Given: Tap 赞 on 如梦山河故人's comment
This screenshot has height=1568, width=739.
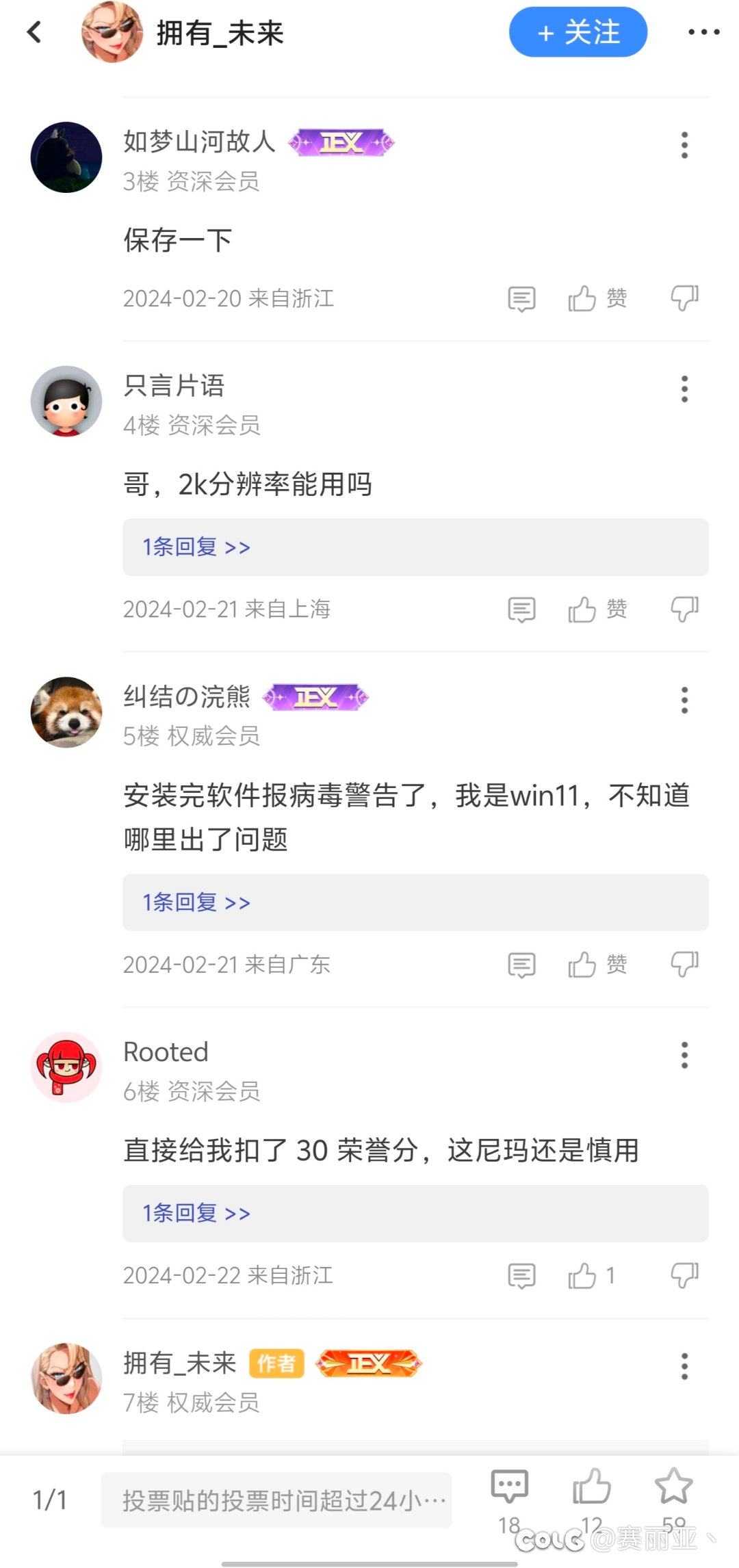Looking at the screenshot, I should point(595,298).
